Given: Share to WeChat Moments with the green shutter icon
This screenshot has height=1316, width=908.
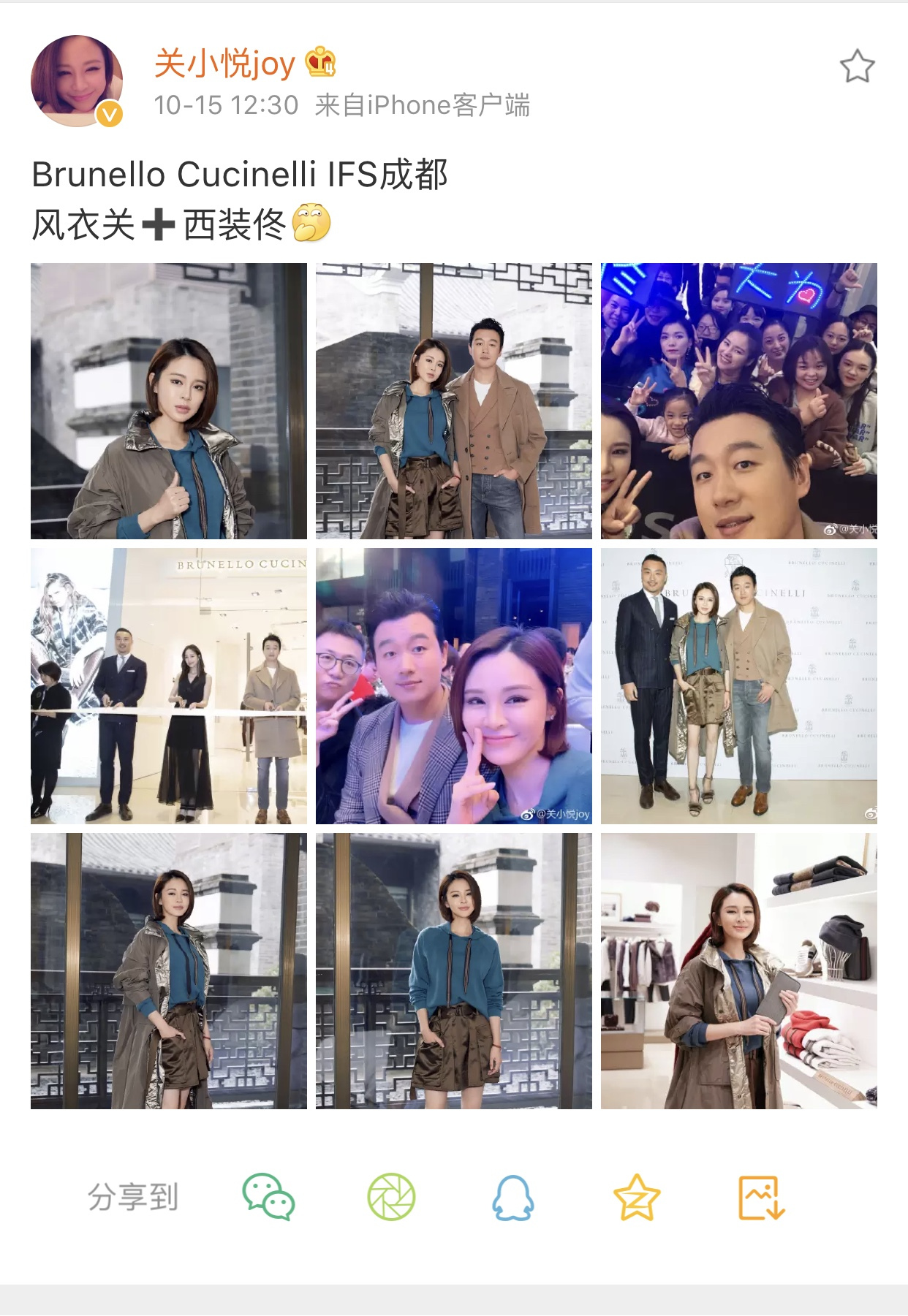Looking at the screenshot, I should pos(391,1197).
